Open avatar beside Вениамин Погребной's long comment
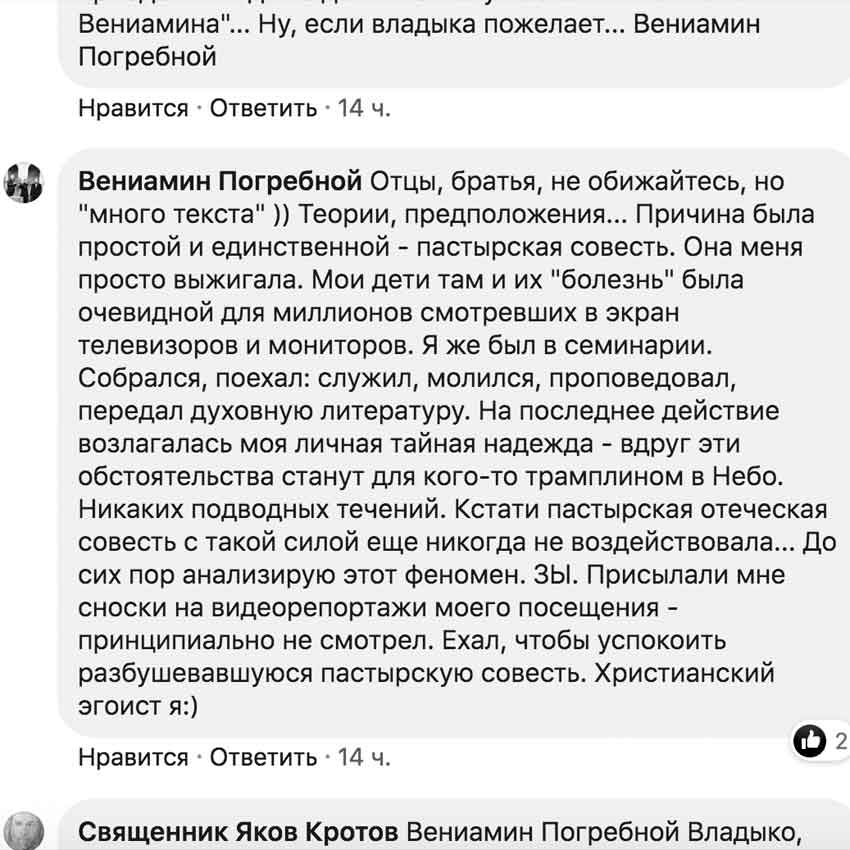This screenshot has width=850, height=850. (23, 183)
